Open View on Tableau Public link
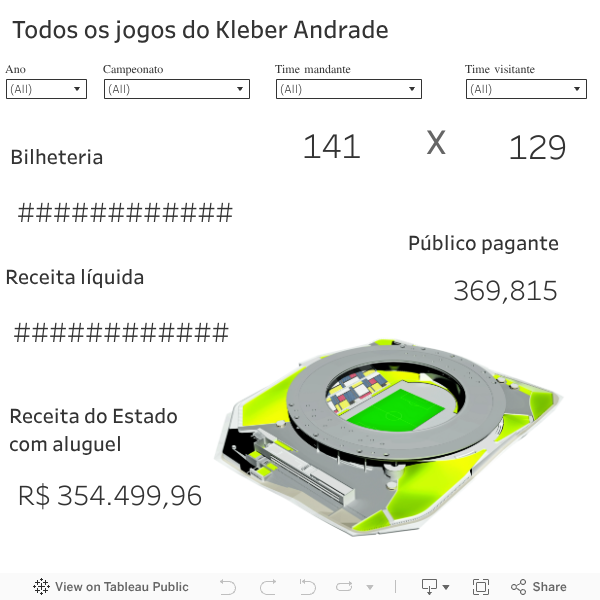 pos(111,587)
